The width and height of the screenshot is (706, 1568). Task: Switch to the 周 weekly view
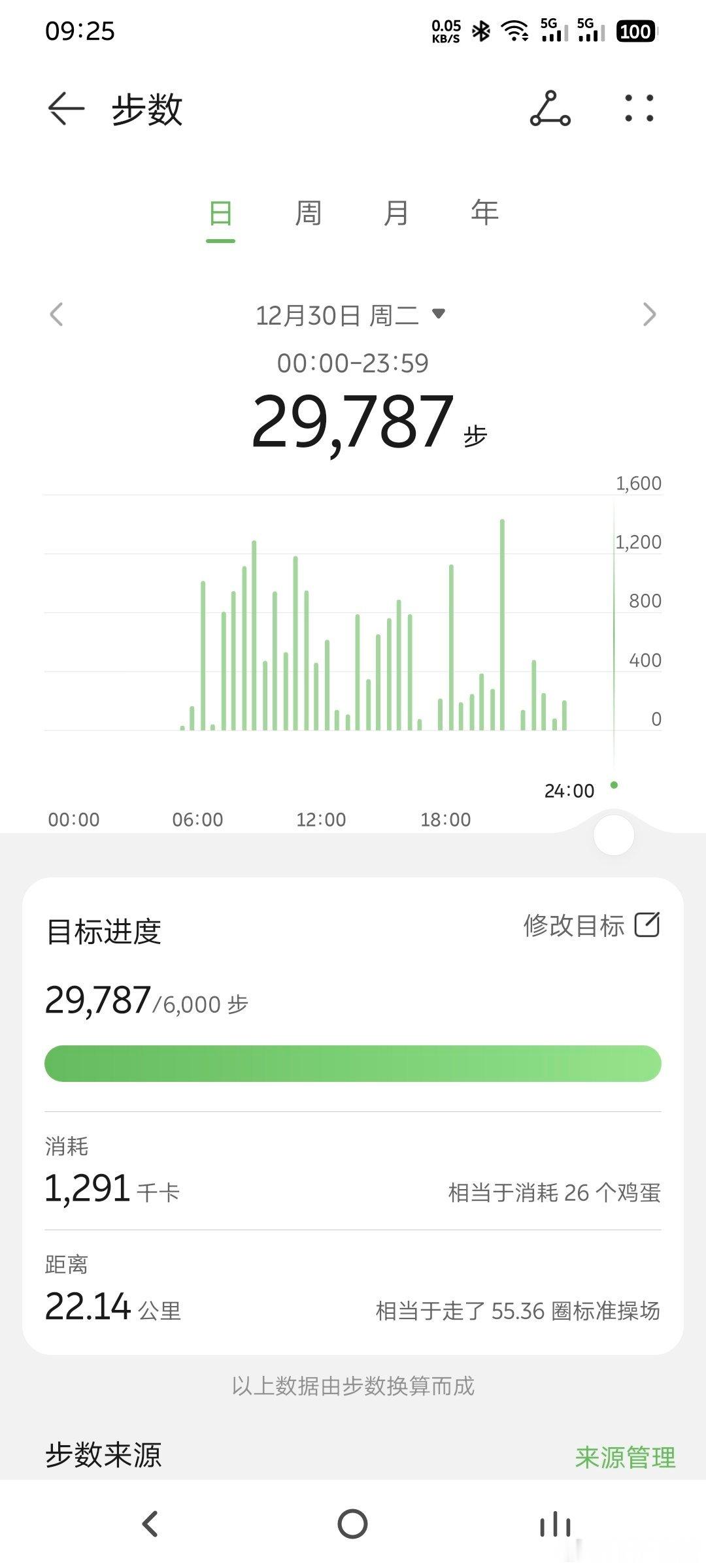click(307, 213)
